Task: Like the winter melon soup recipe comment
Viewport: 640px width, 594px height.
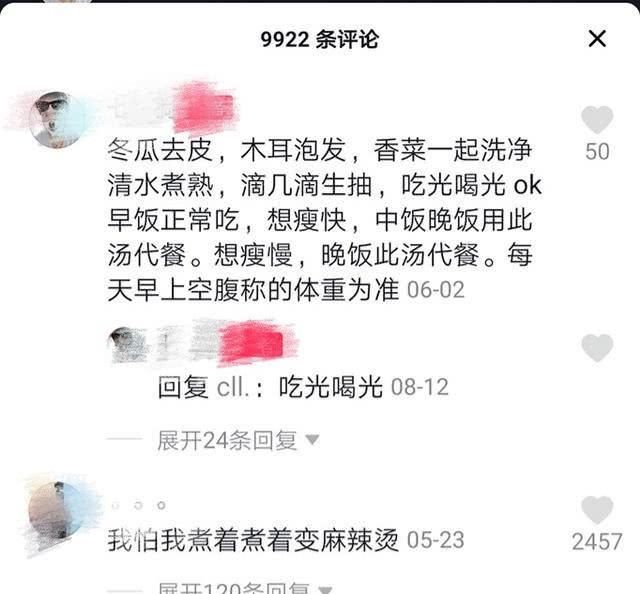Action: (597, 121)
